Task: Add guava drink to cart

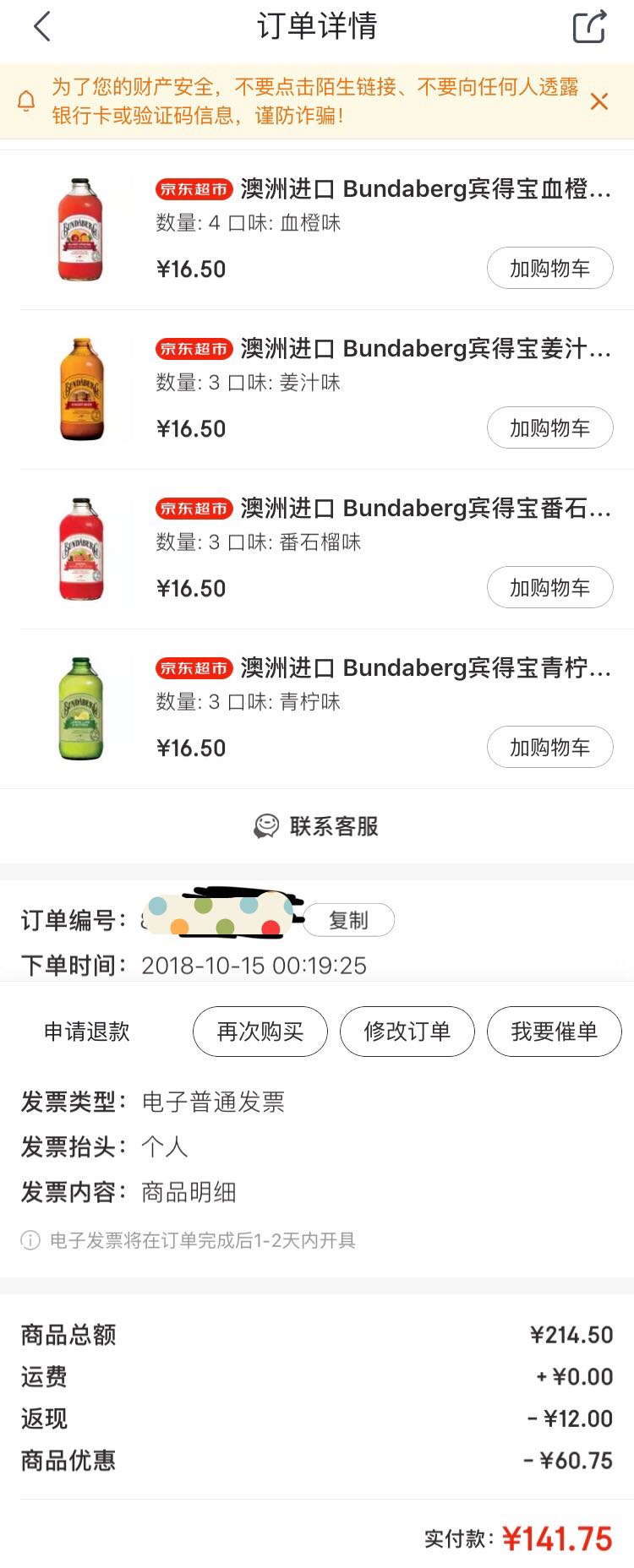Action: pyautogui.click(x=550, y=587)
